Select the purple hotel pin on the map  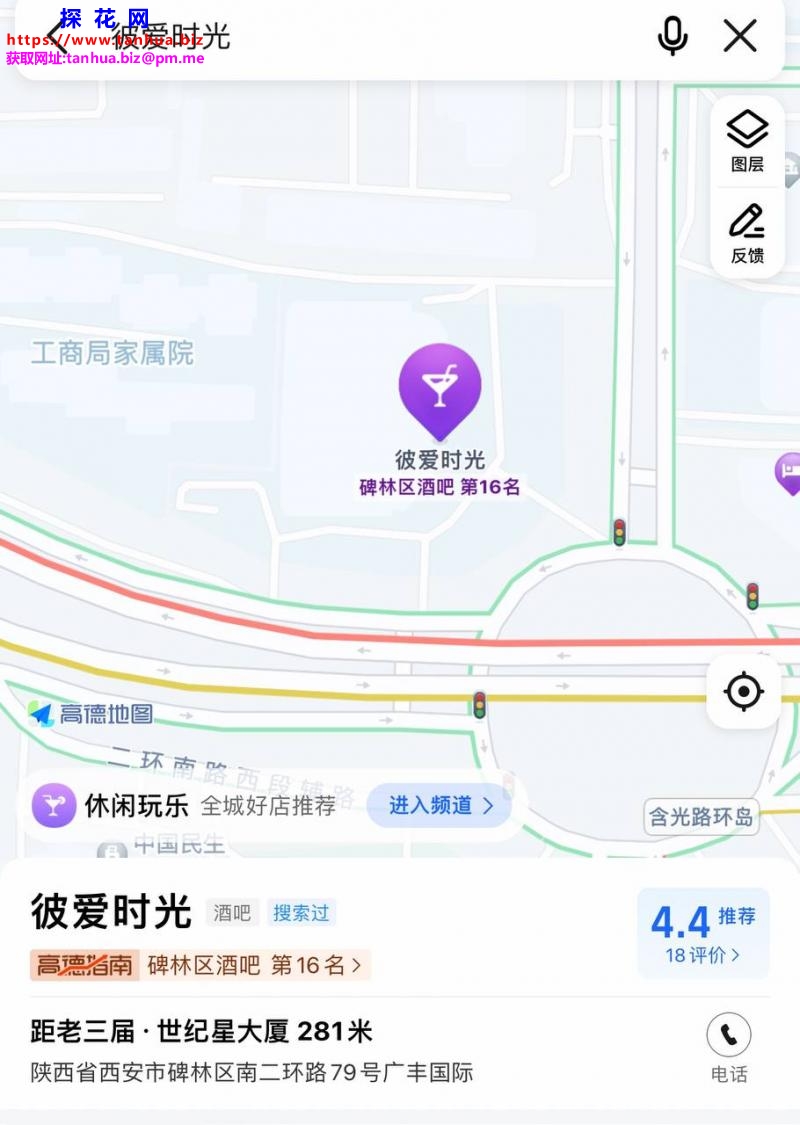pos(790,471)
